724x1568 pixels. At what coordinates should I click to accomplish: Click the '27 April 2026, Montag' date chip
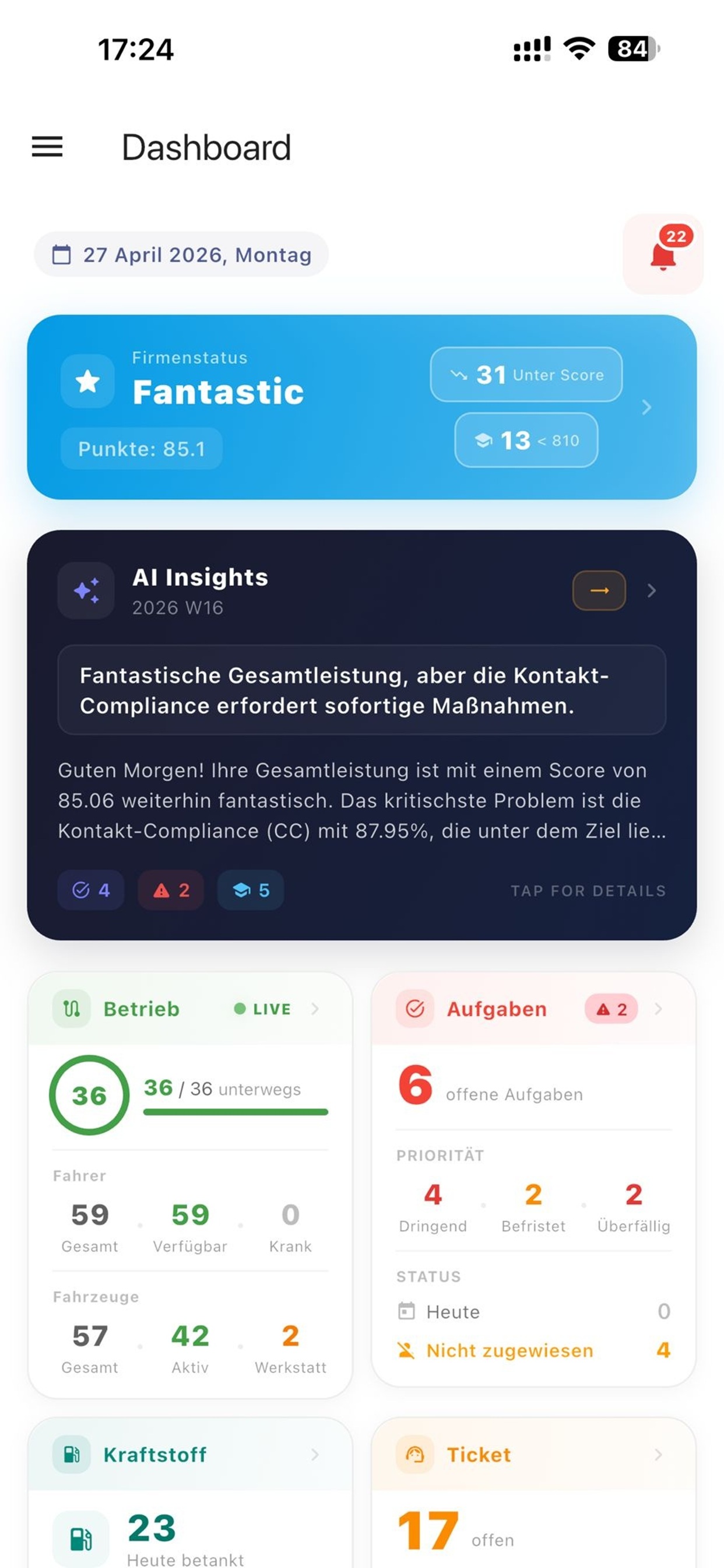pos(180,254)
